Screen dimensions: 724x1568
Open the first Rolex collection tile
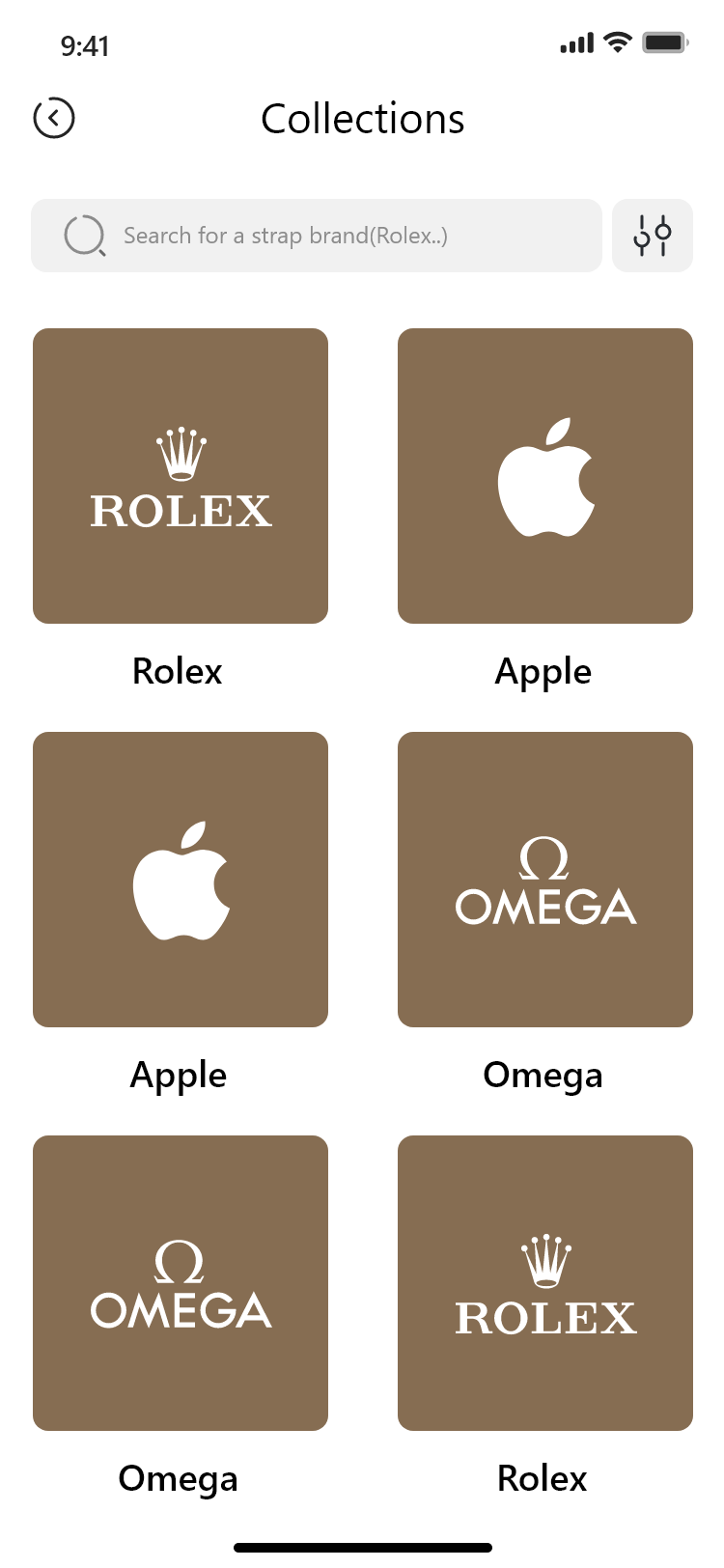pos(181,476)
